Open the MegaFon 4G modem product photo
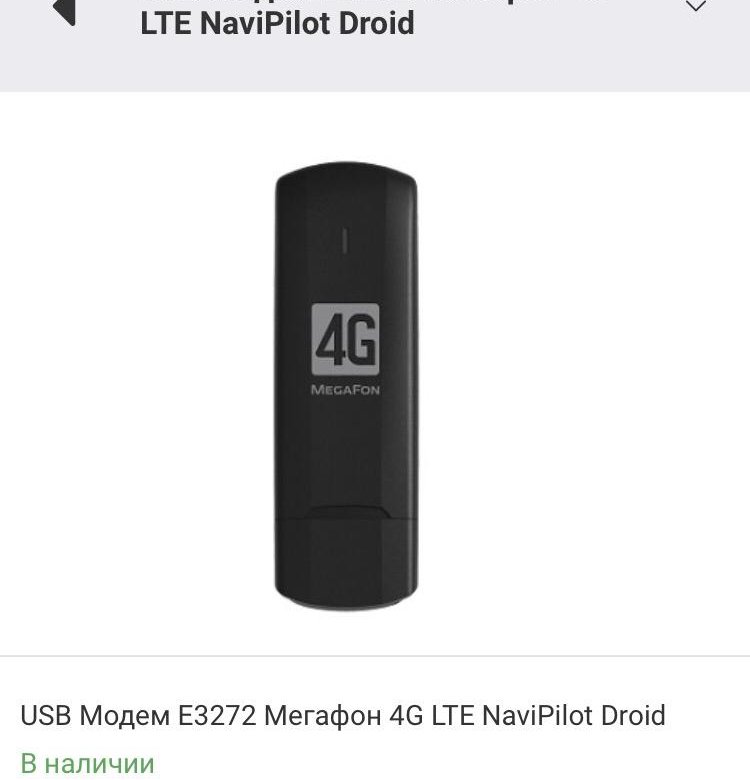The width and height of the screenshot is (750, 780). (346, 392)
